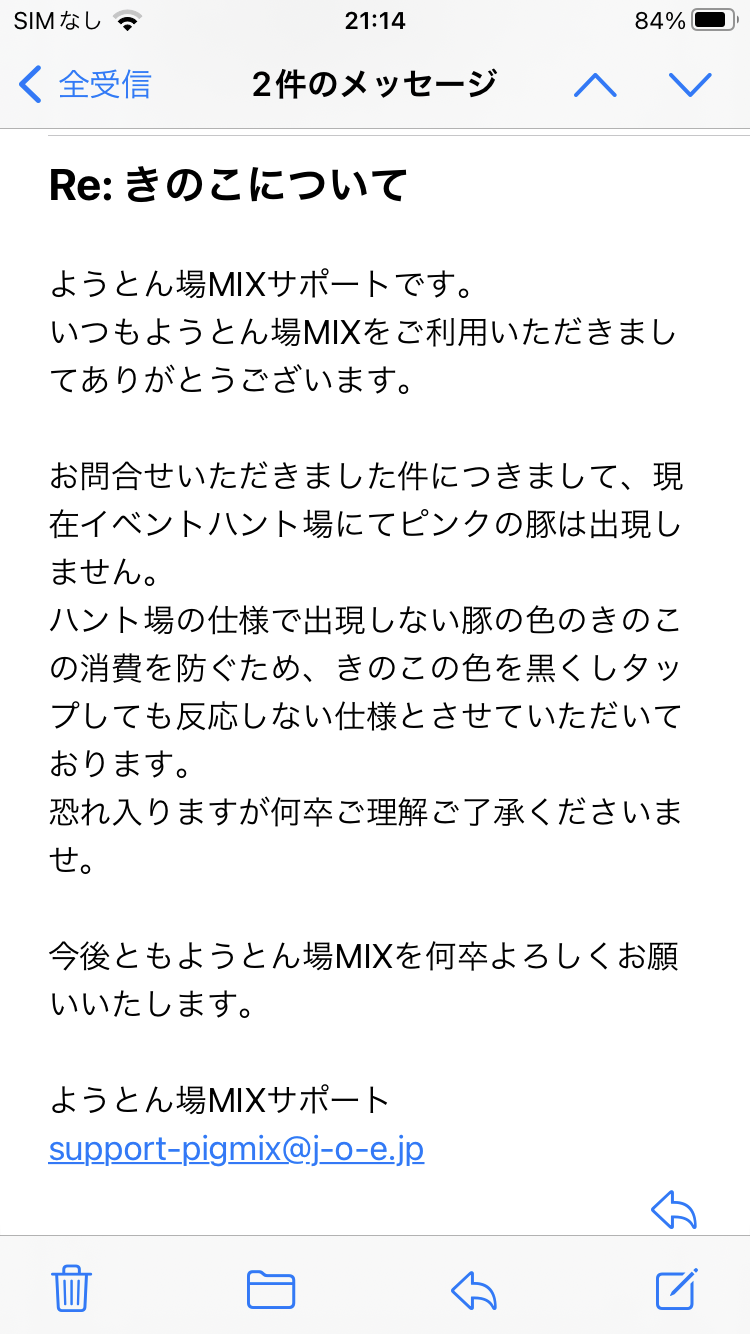
Task: Tap the reply arrow below the message
Action: click(674, 1210)
